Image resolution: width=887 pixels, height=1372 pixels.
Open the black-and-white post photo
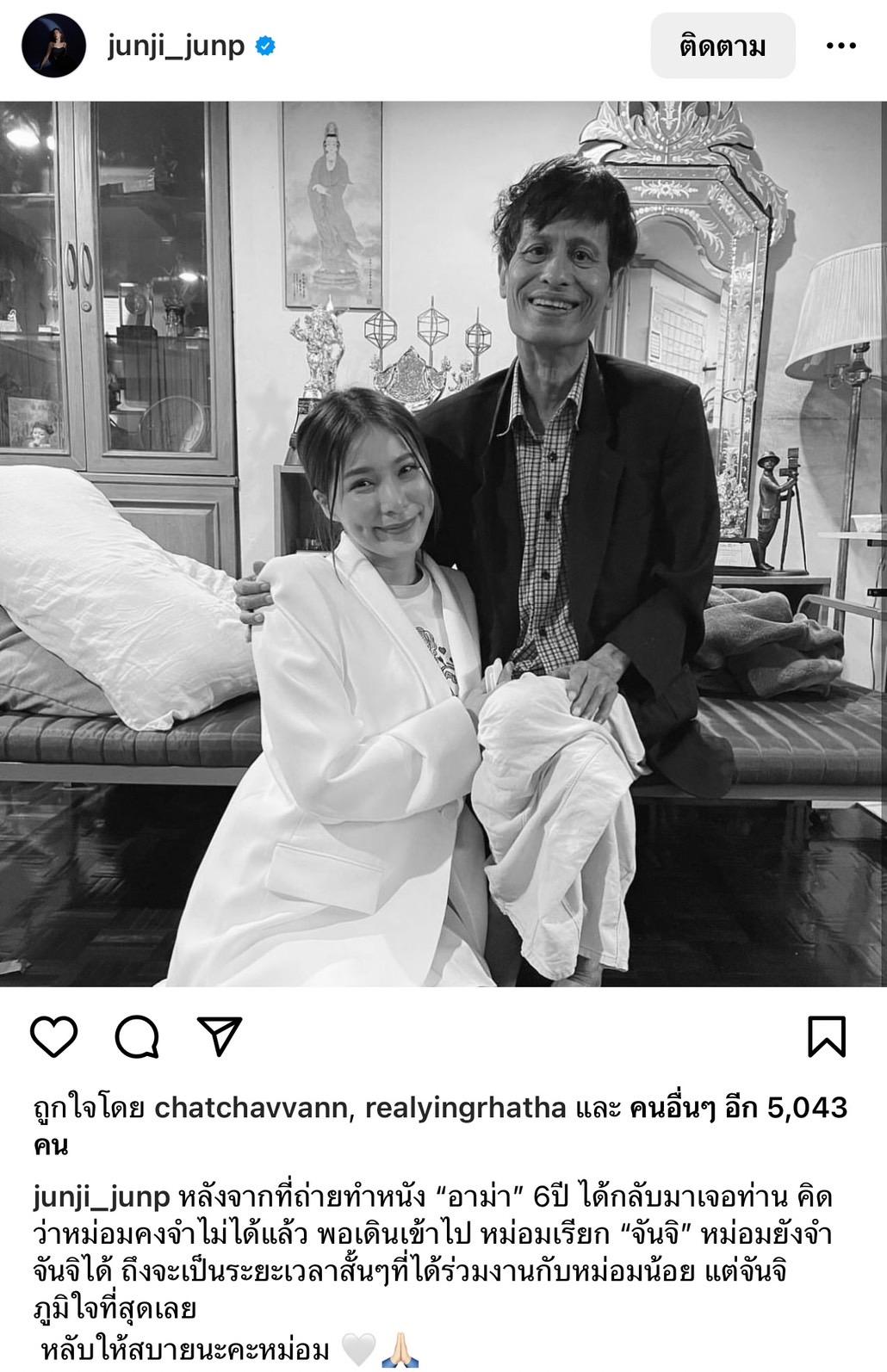coord(443,544)
